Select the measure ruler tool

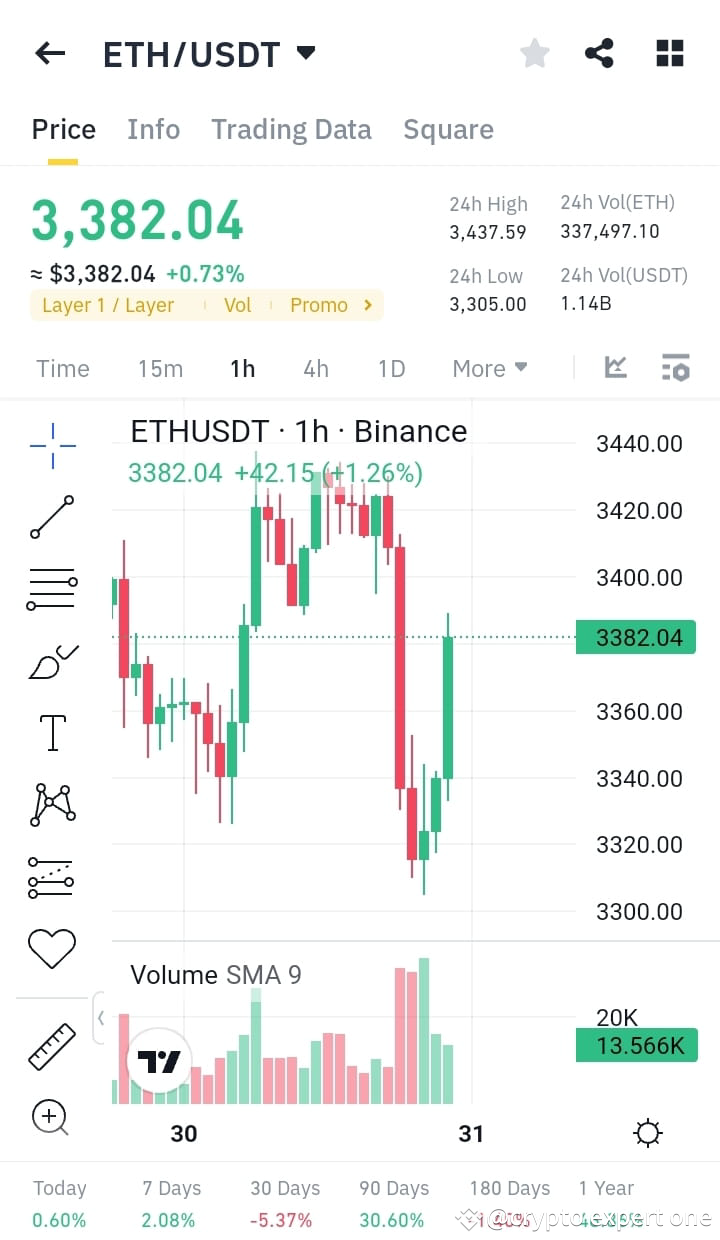pyautogui.click(x=51, y=1046)
